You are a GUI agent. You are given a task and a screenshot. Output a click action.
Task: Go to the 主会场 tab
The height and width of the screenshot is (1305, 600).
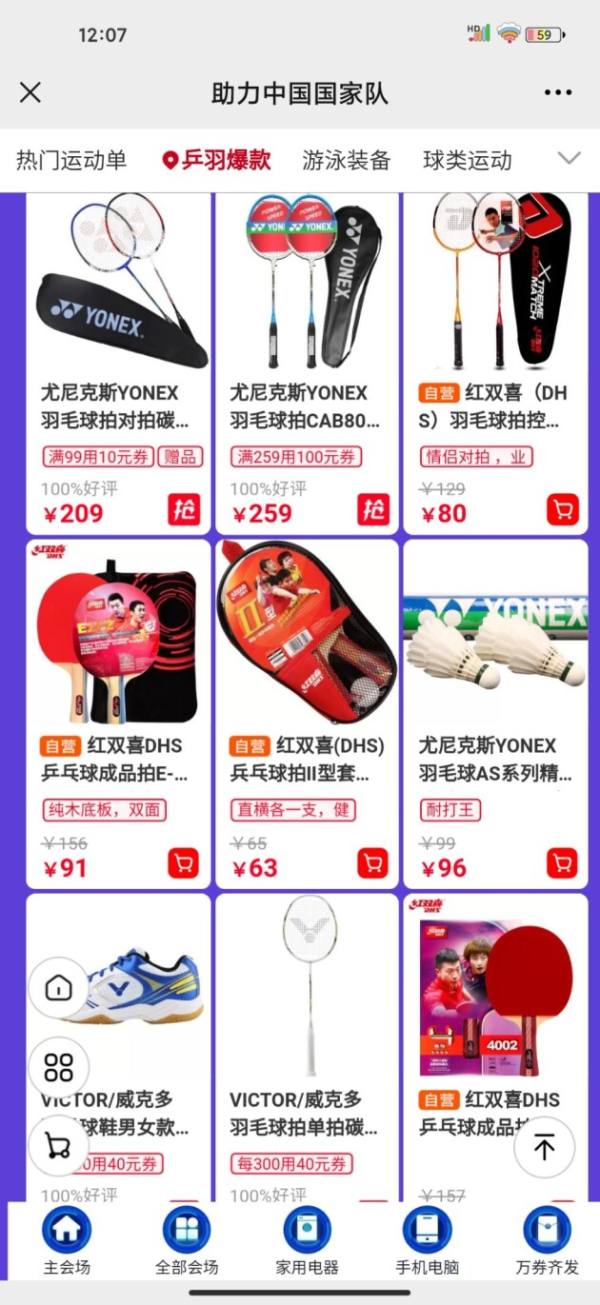[66, 1241]
